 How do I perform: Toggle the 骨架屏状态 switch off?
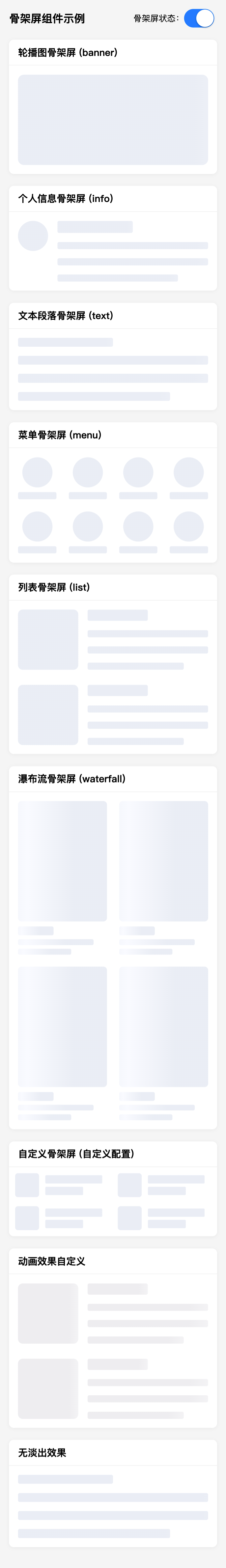tap(199, 18)
